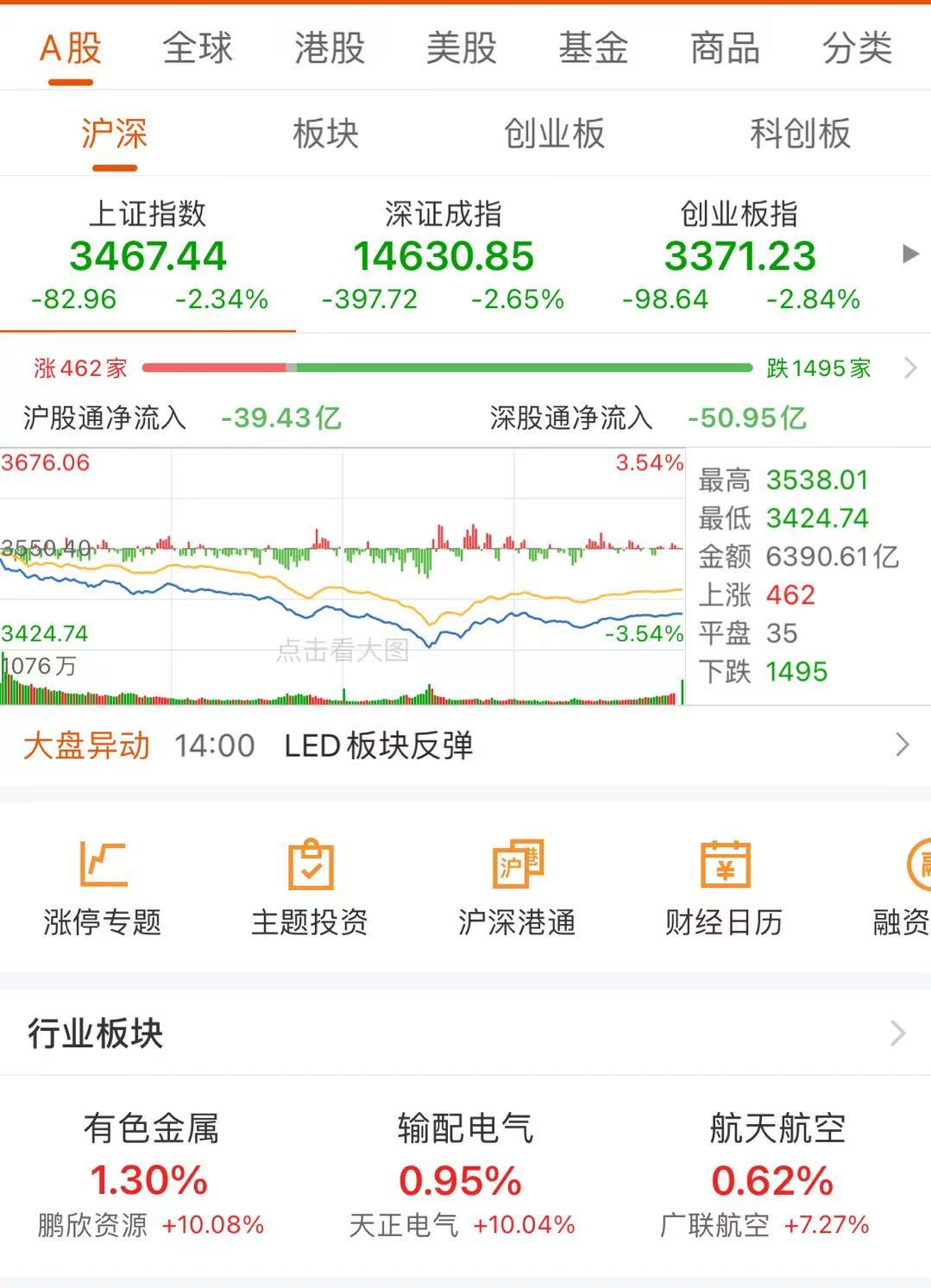
Task: Open 沪深港通 shortcut
Action: coord(517,888)
